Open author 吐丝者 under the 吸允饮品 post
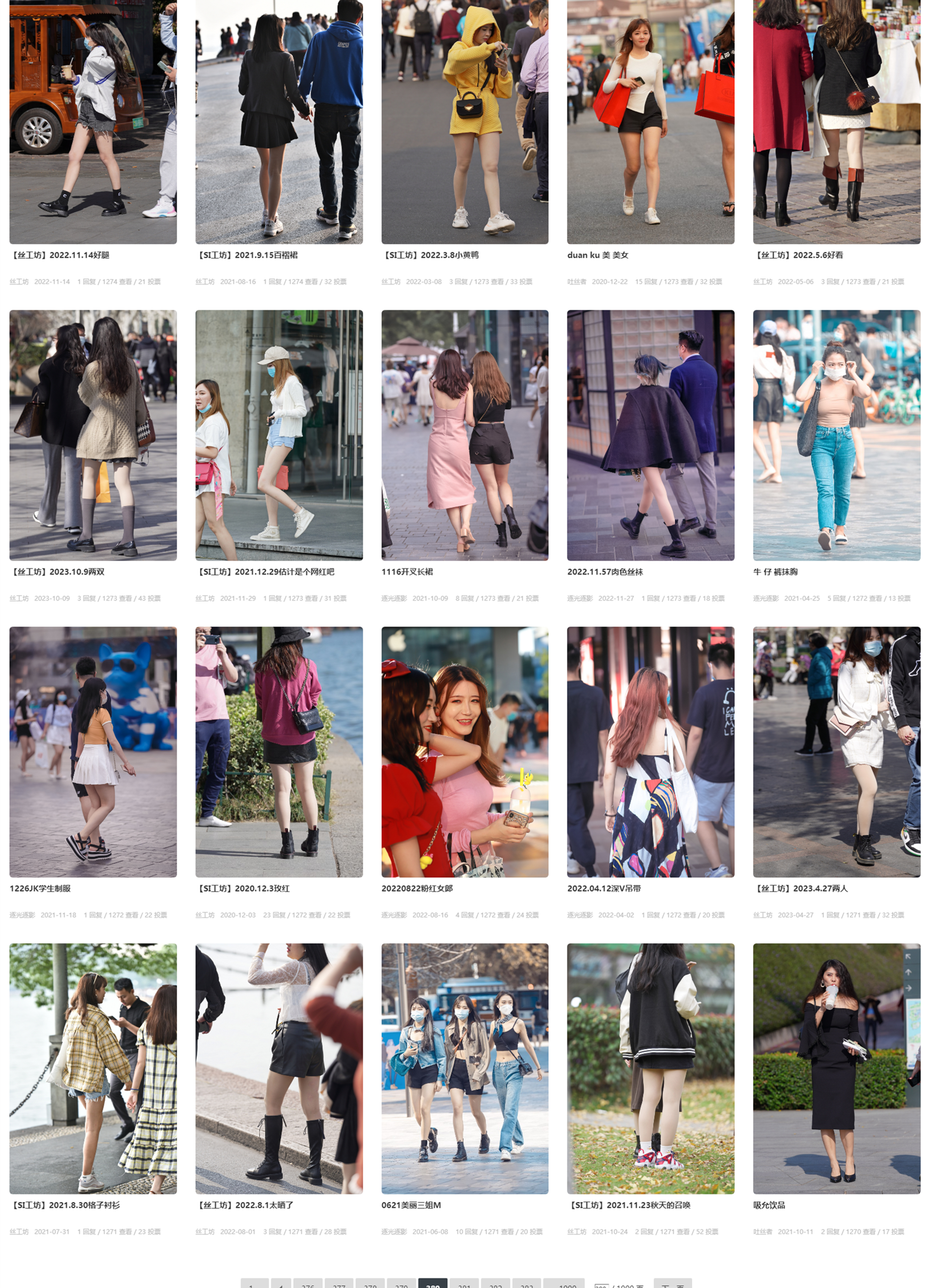This screenshot has height=1288, width=933. click(x=762, y=1232)
